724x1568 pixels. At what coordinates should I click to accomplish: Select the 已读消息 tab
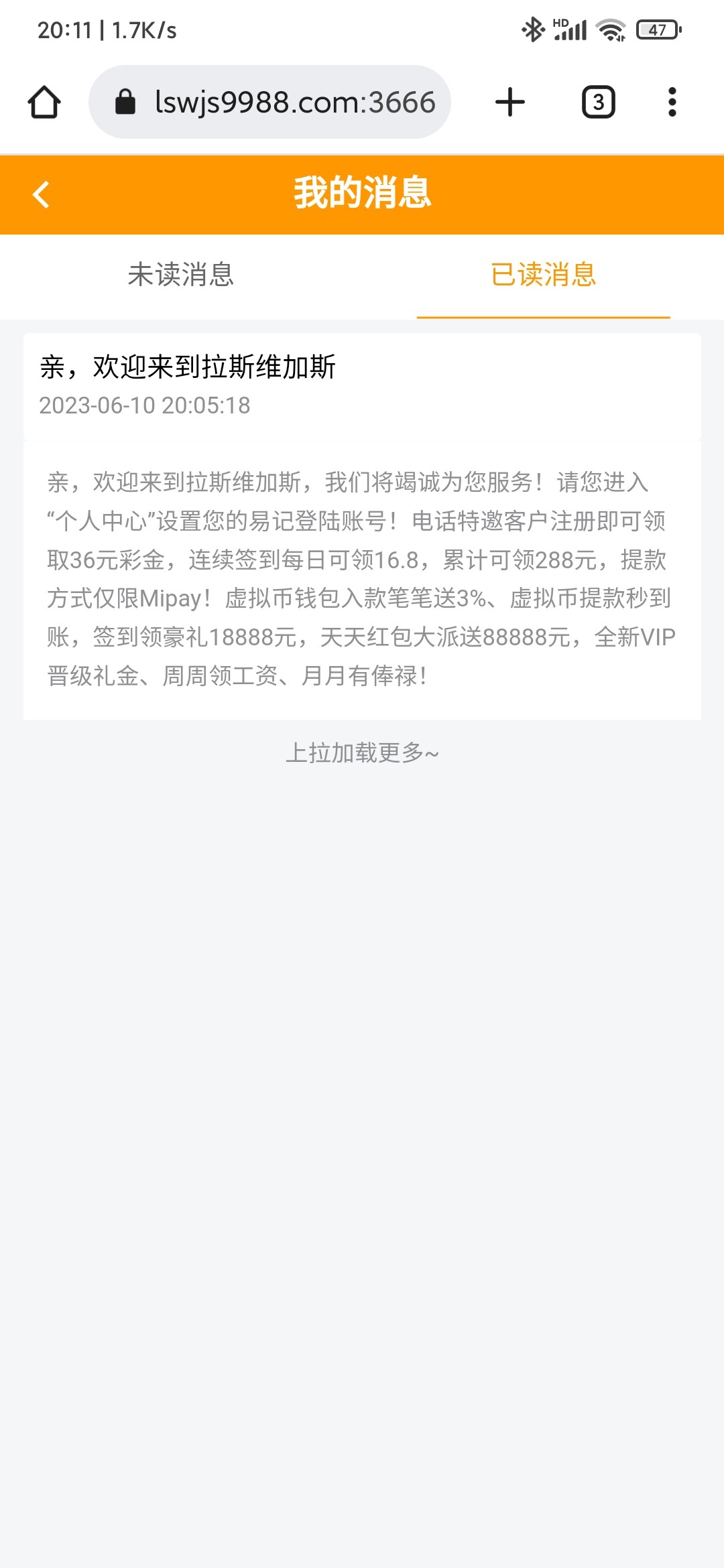pyautogui.click(x=543, y=275)
